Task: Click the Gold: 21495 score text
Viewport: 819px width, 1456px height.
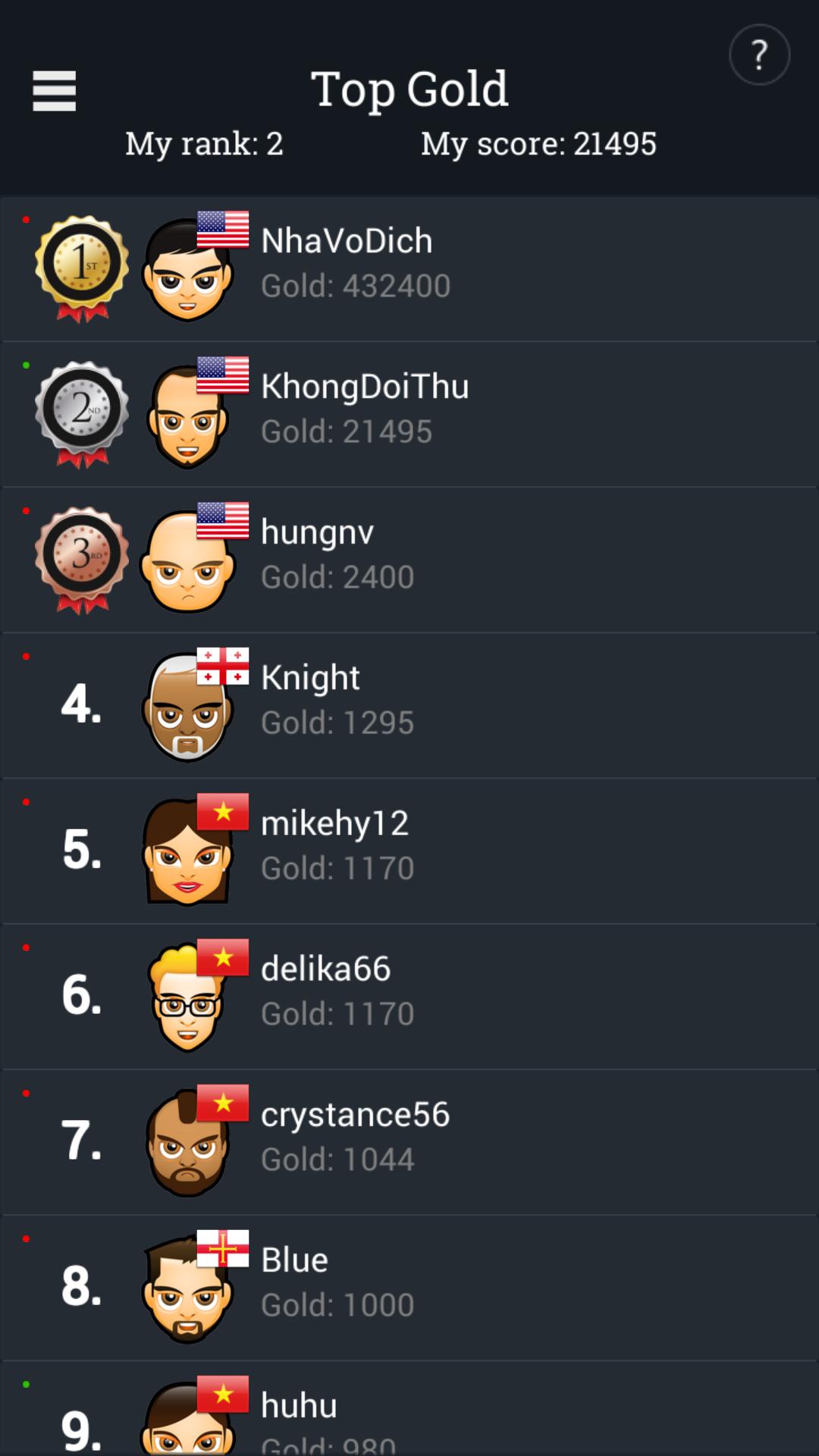Action: 347,430
